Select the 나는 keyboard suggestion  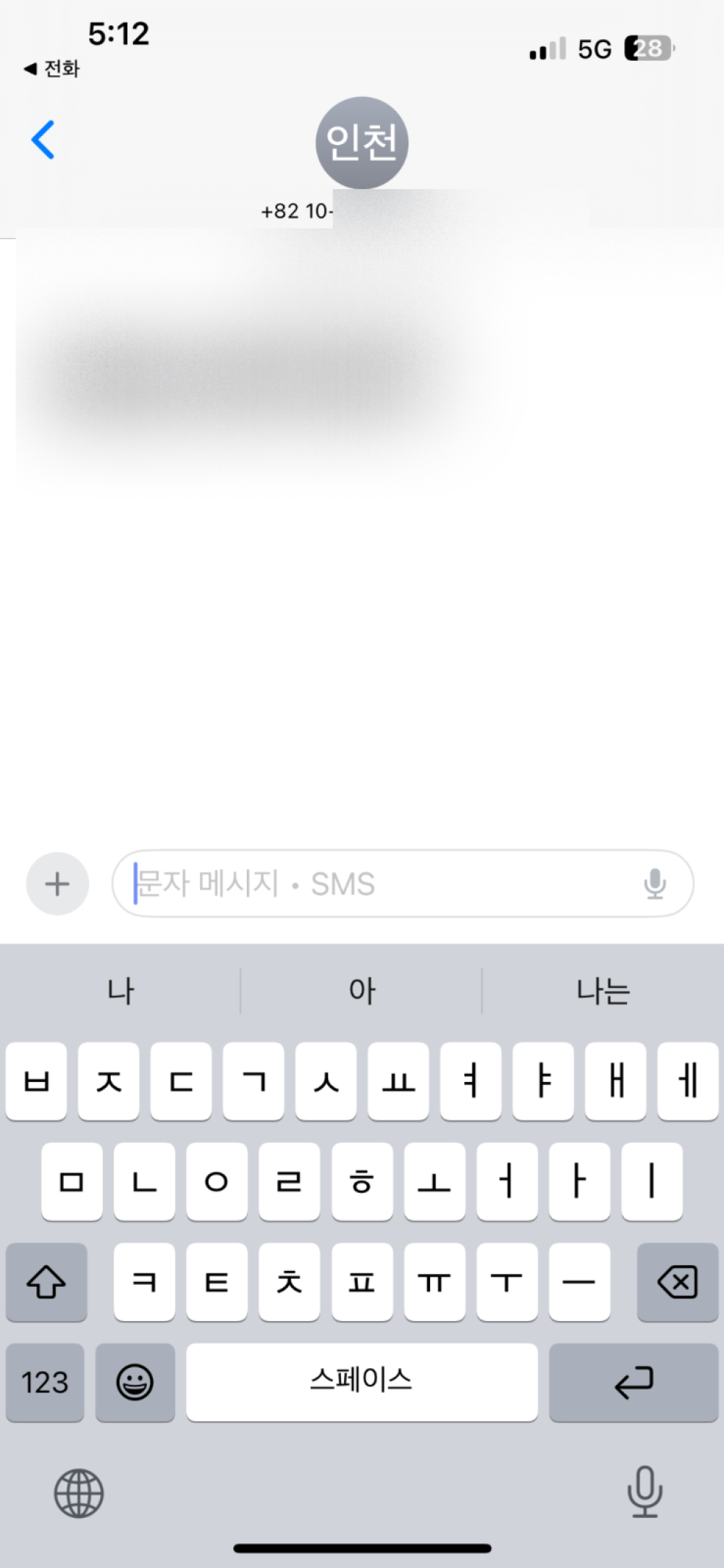[x=603, y=991]
